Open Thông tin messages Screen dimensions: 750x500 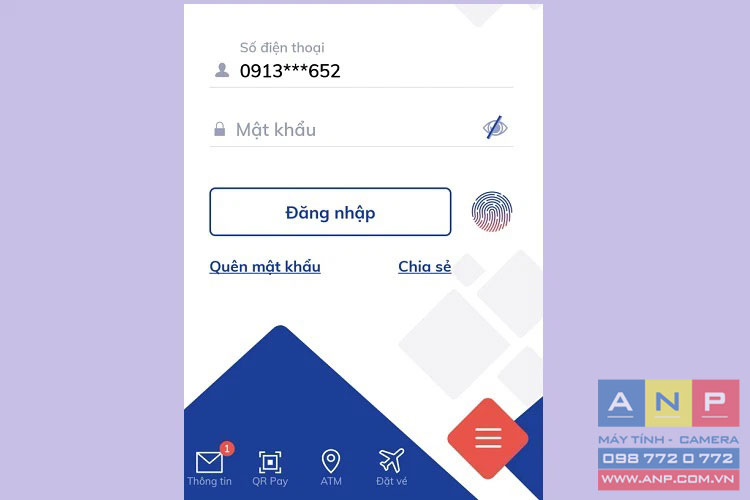(x=209, y=467)
